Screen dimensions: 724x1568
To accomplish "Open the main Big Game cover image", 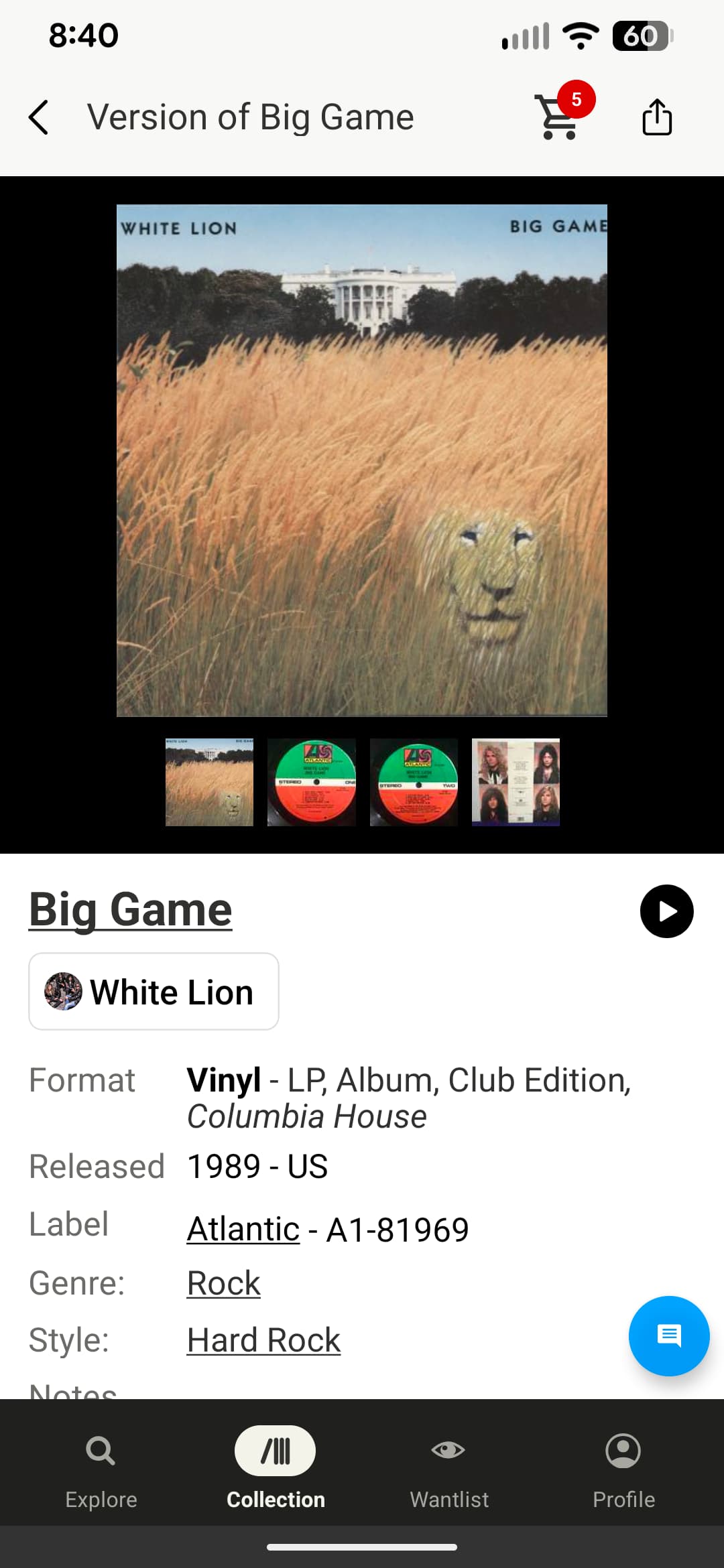I will tap(362, 460).
